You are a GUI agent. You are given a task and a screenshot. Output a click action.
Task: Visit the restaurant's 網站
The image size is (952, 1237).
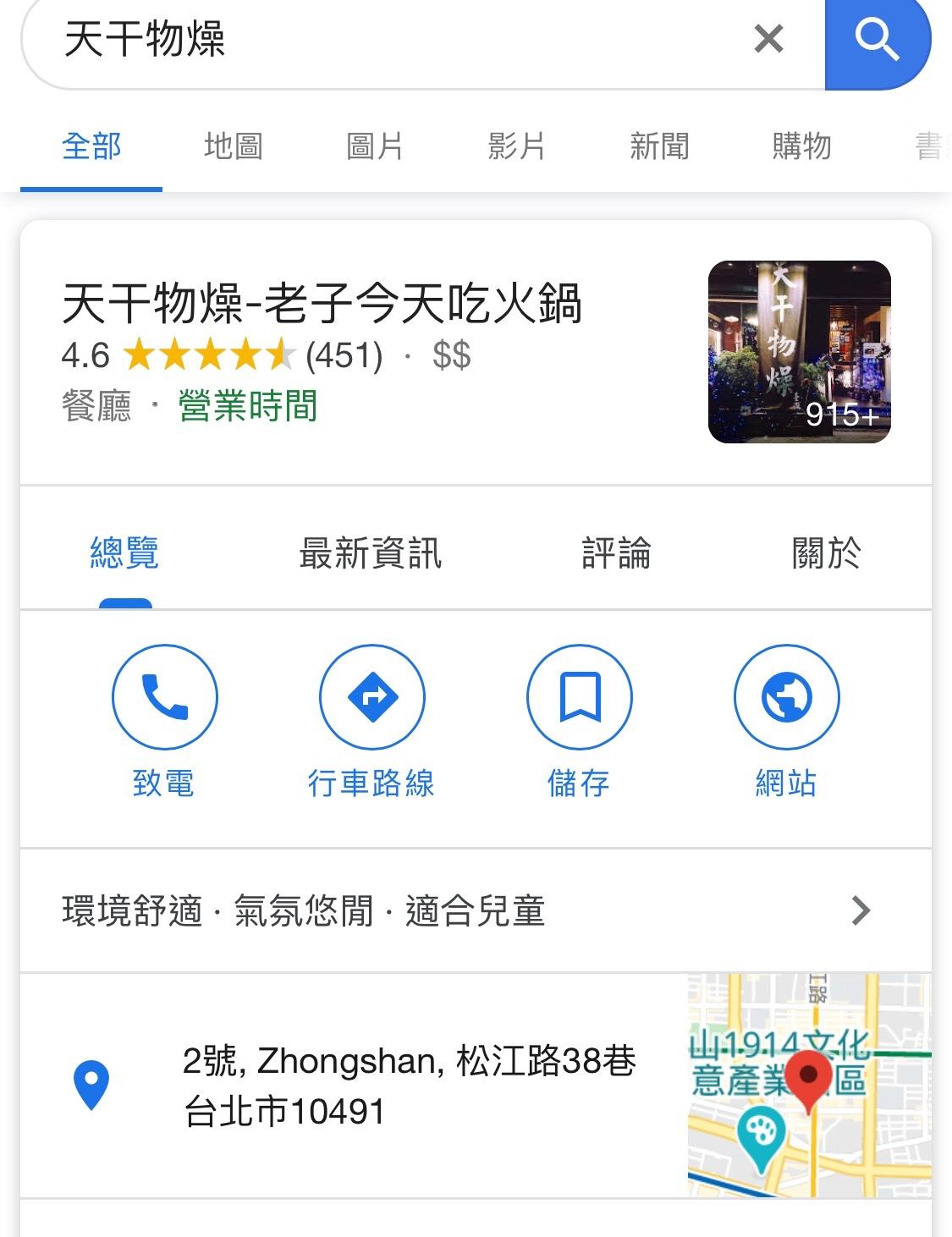[x=786, y=719]
